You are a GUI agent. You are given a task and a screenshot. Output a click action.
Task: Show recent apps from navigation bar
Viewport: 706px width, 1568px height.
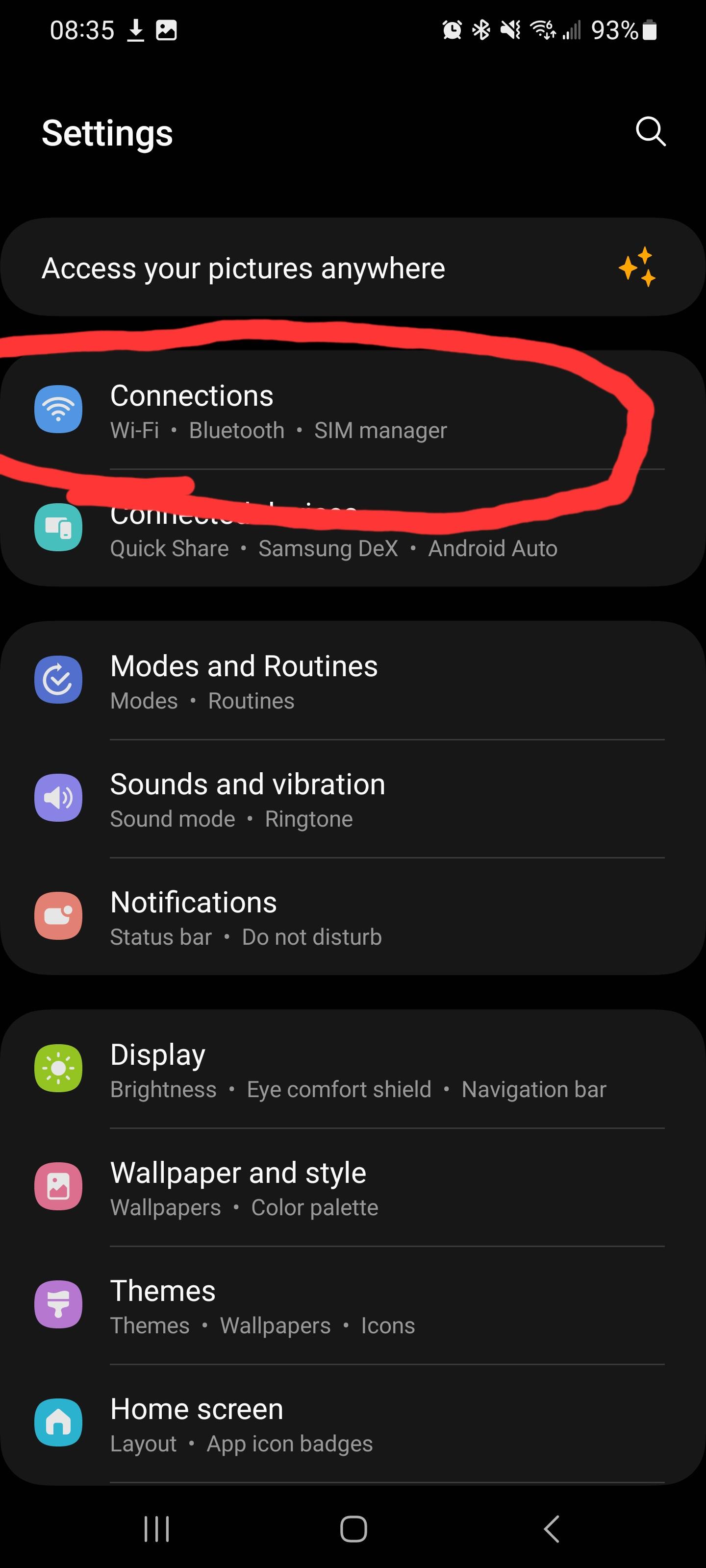coord(156,1528)
